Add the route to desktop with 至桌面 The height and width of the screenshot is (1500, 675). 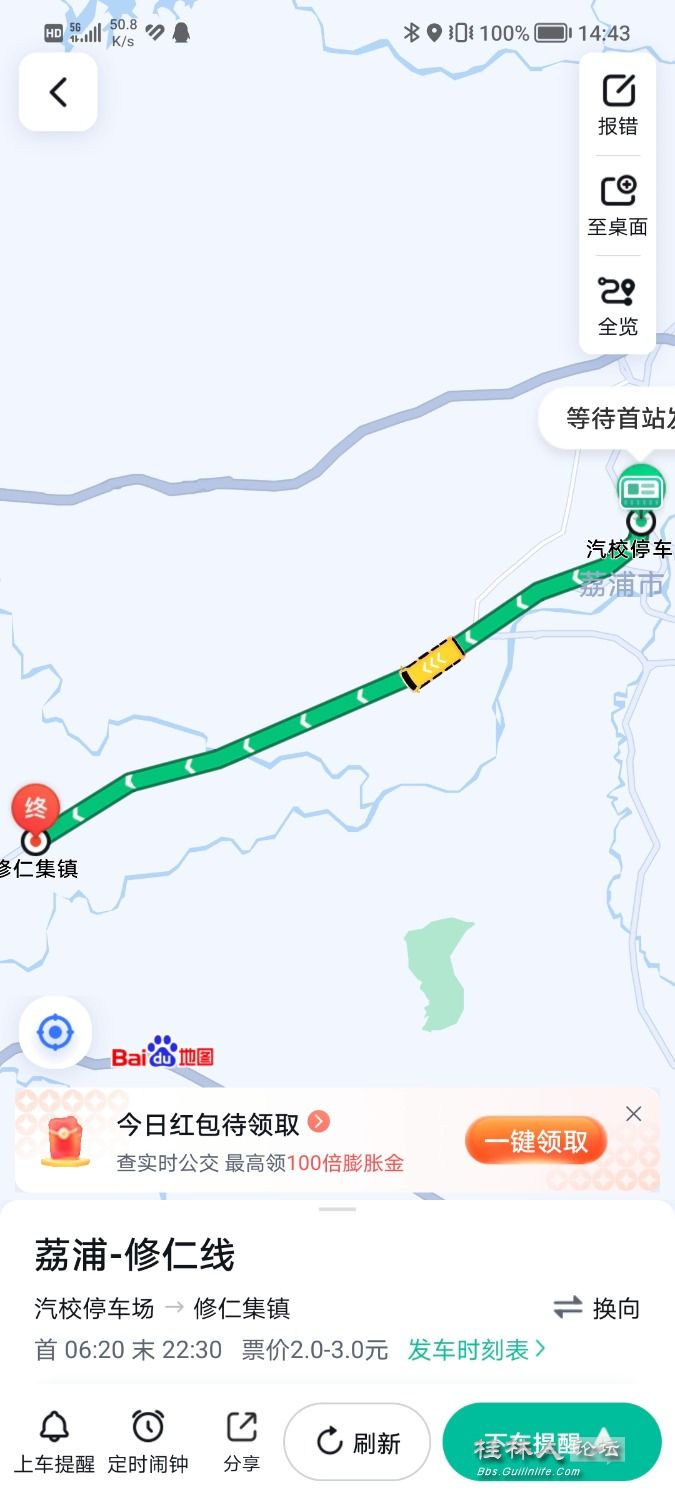click(x=618, y=205)
